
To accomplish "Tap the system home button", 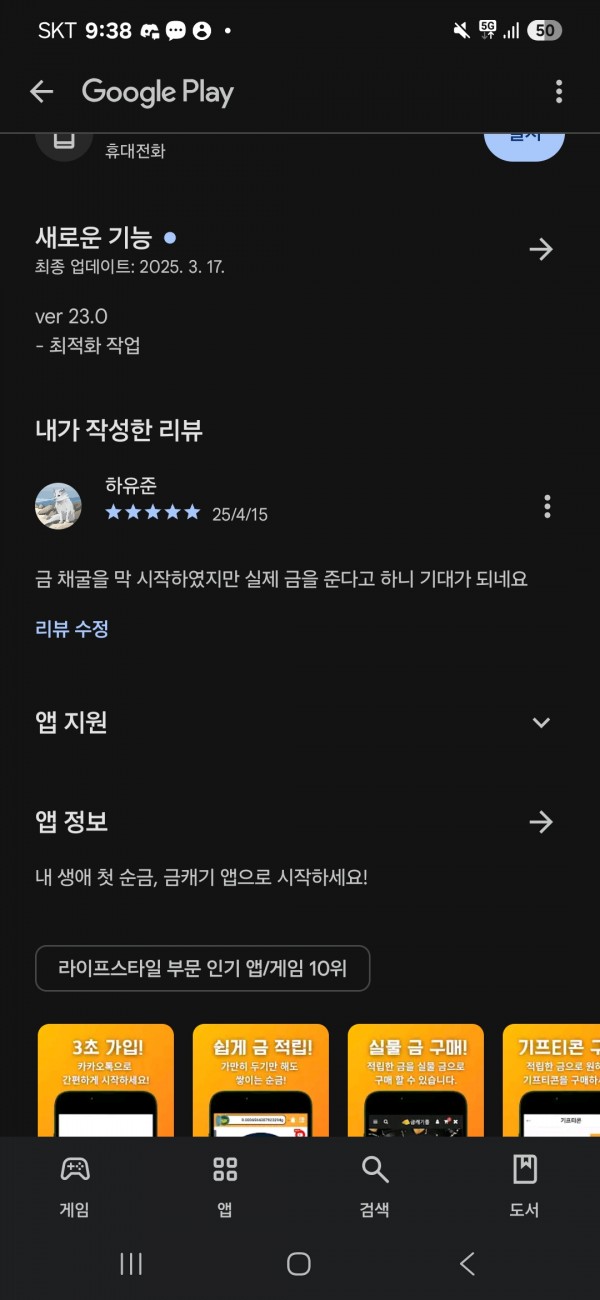I will (x=299, y=1264).
